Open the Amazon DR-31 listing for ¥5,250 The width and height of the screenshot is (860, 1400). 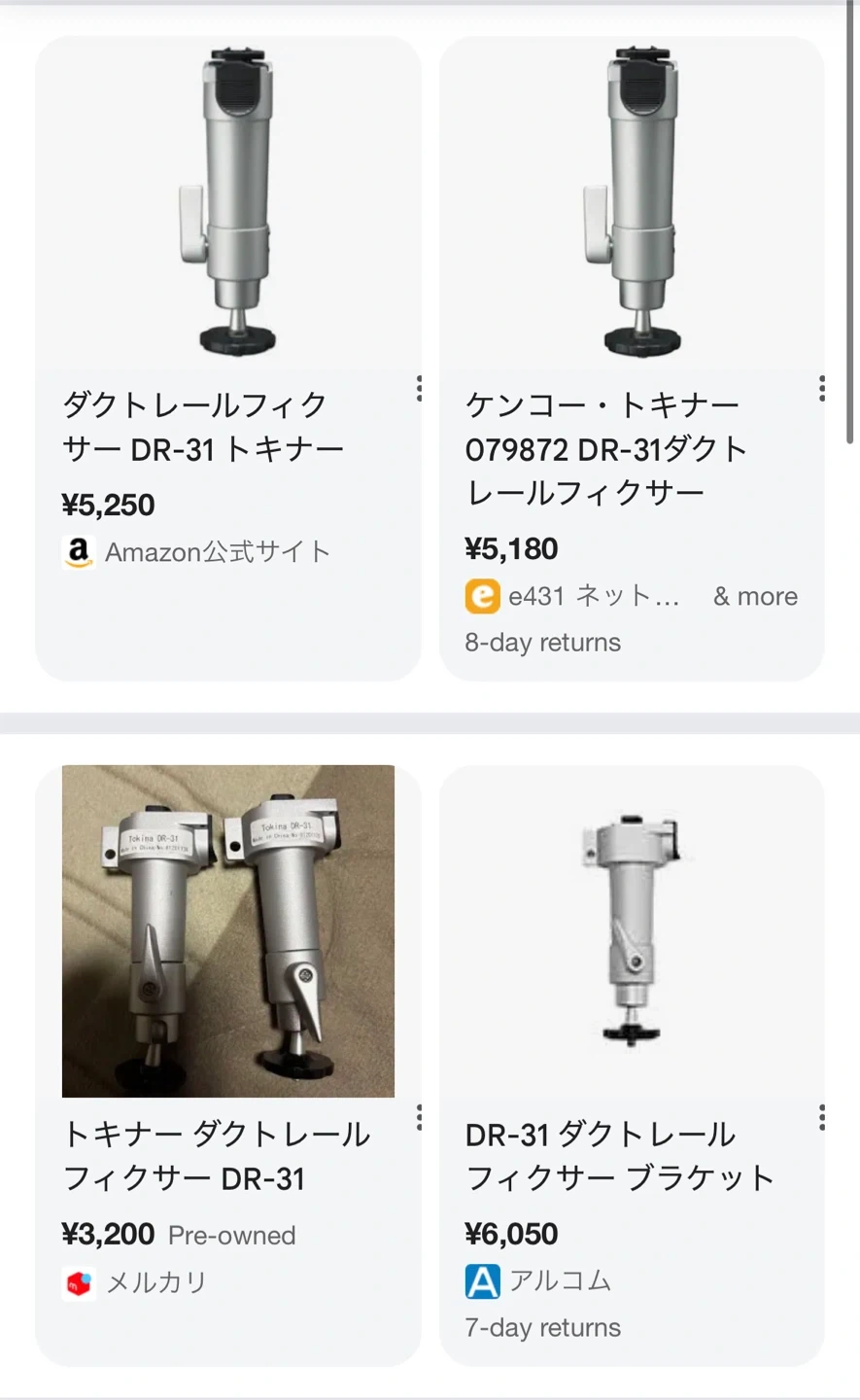204,426
